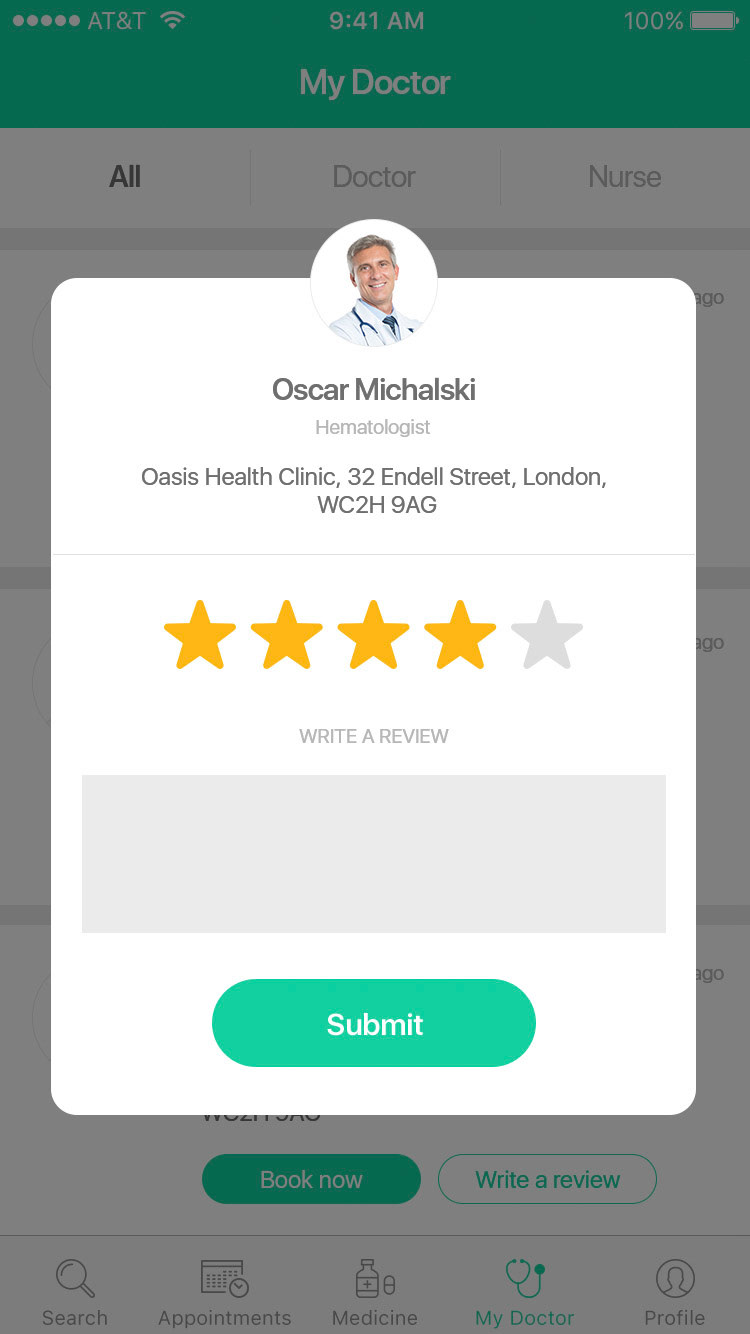View the Profile tab
Viewport: 750px width, 1334px height.
[x=675, y=1292]
